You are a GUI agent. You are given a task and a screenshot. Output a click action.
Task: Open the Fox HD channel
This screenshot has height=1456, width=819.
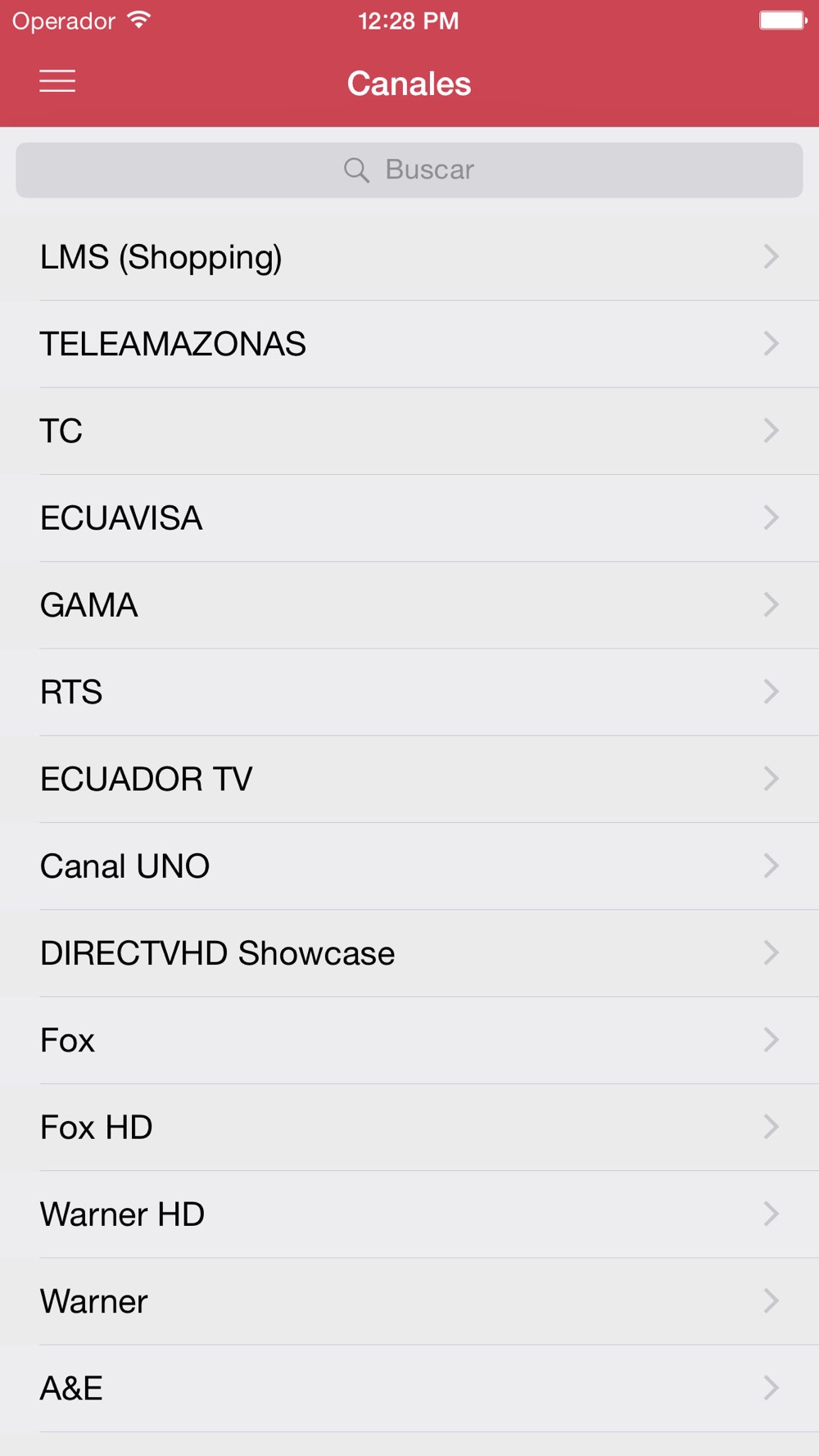coord(409,1127)
